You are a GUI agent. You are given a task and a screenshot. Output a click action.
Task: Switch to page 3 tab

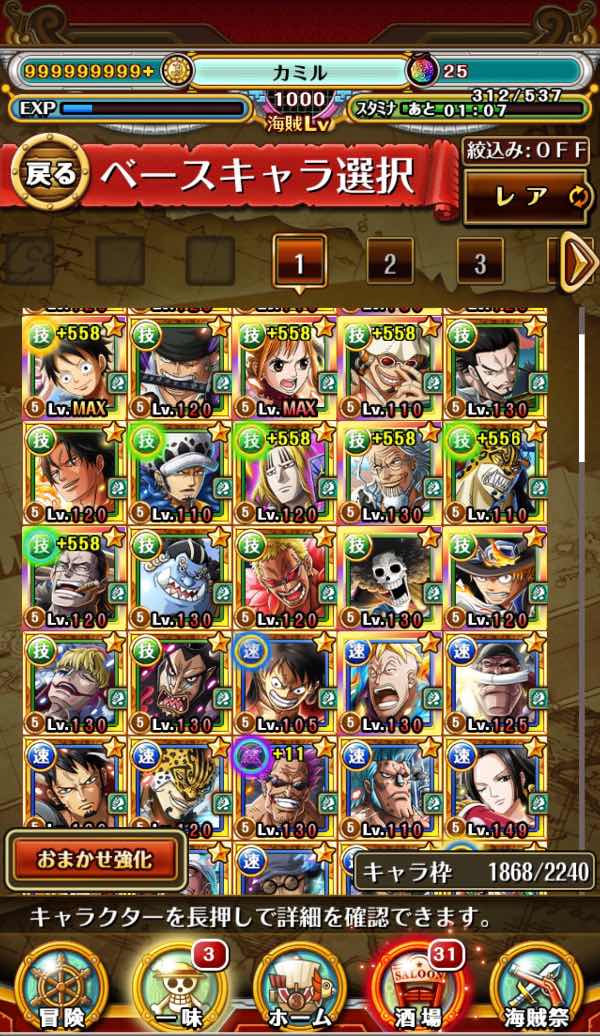(x=480, y=263)
